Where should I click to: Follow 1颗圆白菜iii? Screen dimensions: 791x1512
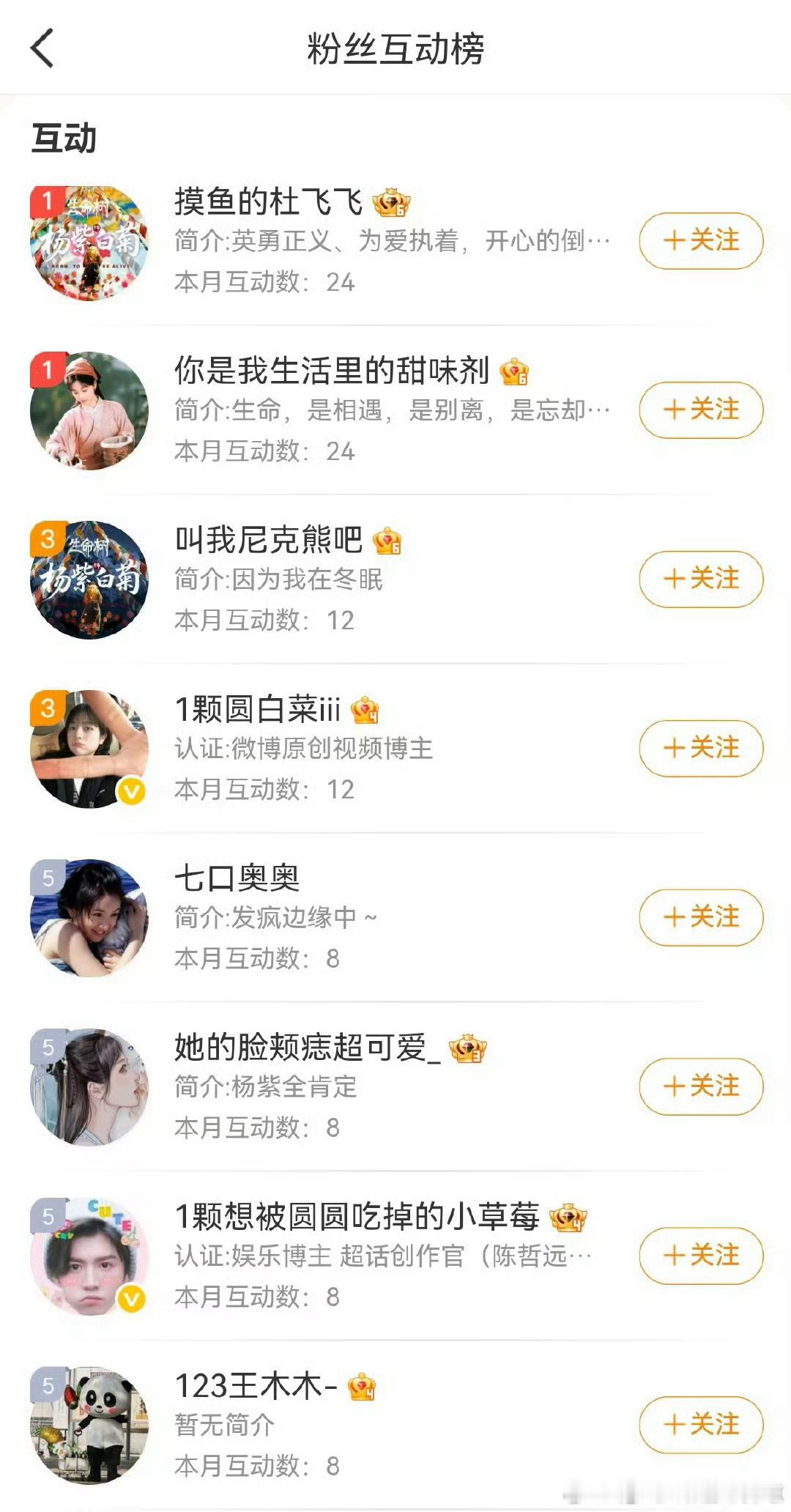pos(701,748)
